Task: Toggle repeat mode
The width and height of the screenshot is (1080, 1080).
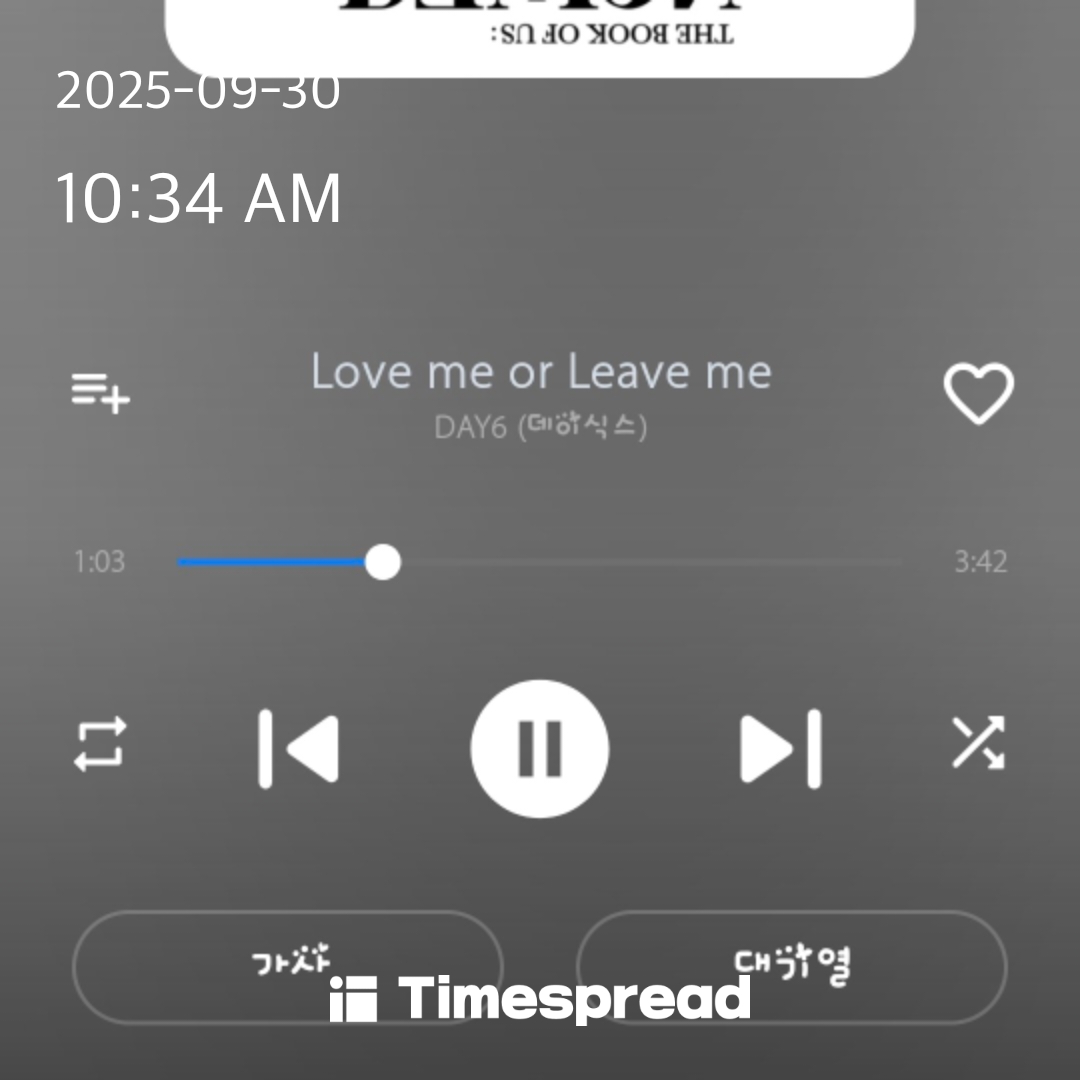Action: coord(101,745)
